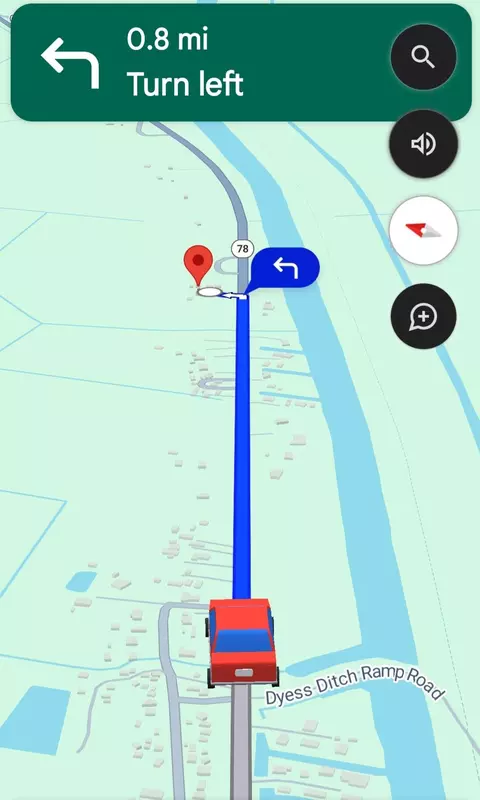
Task: Tap the blue turn-left callout bubble
Action: coord(285,268)
